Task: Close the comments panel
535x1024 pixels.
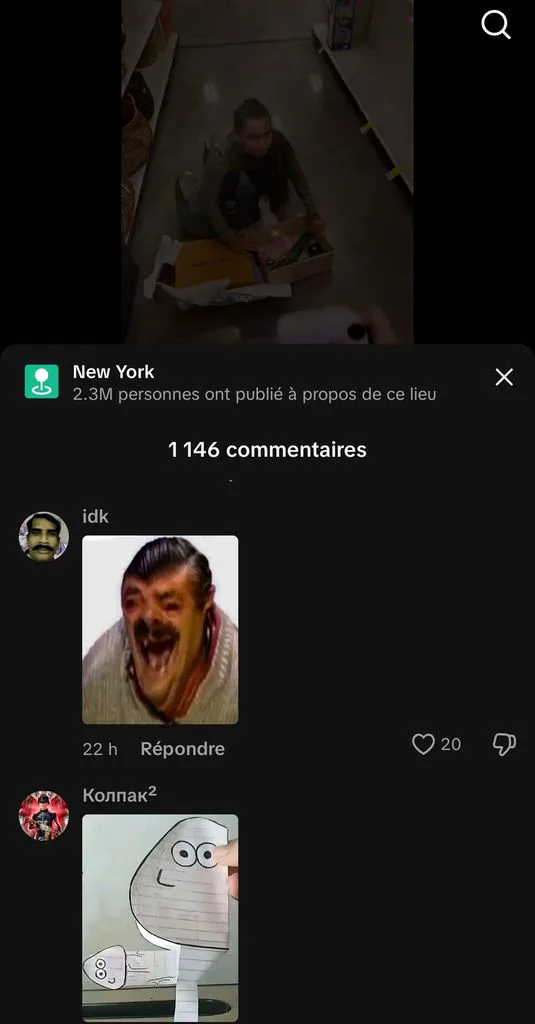Action: (504, 377)
